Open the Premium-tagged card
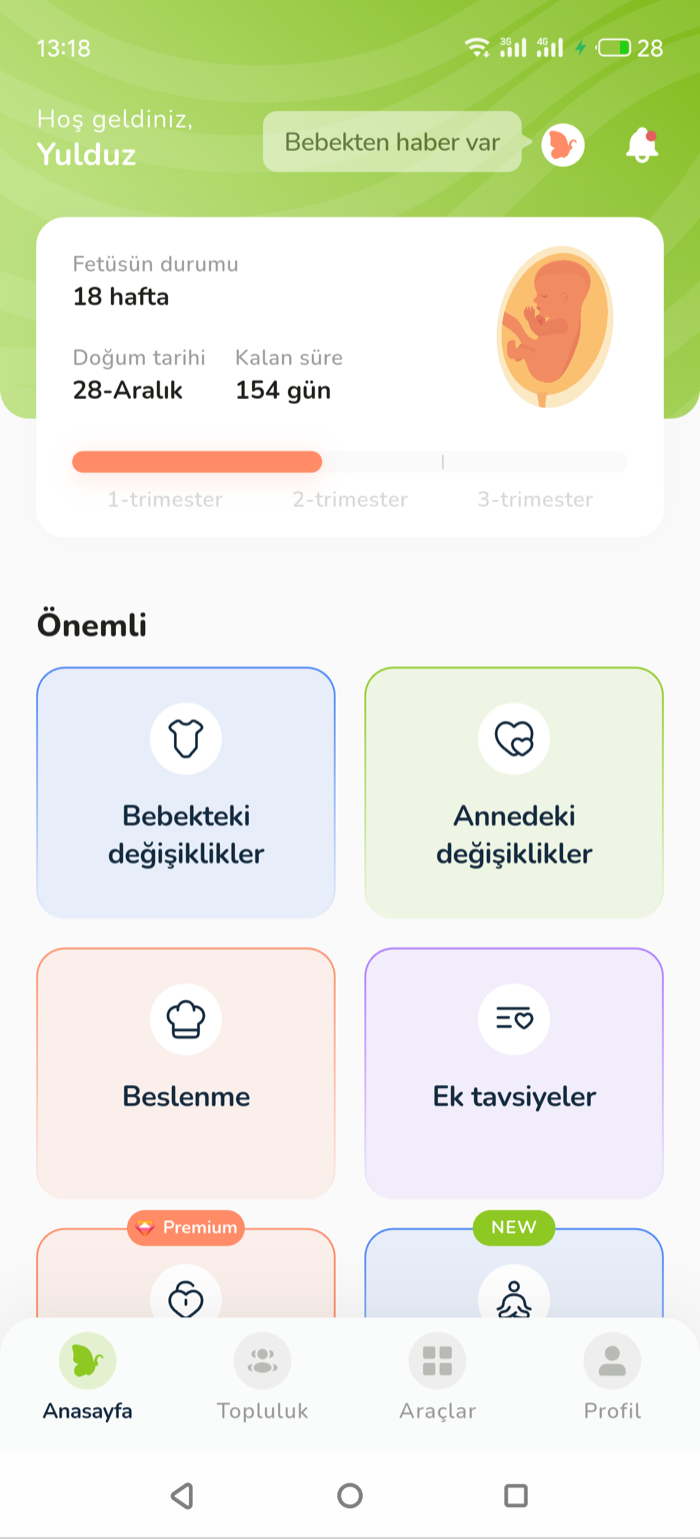The width and height of the screenshot is (700, 1539). click(x=186, y=1270)
